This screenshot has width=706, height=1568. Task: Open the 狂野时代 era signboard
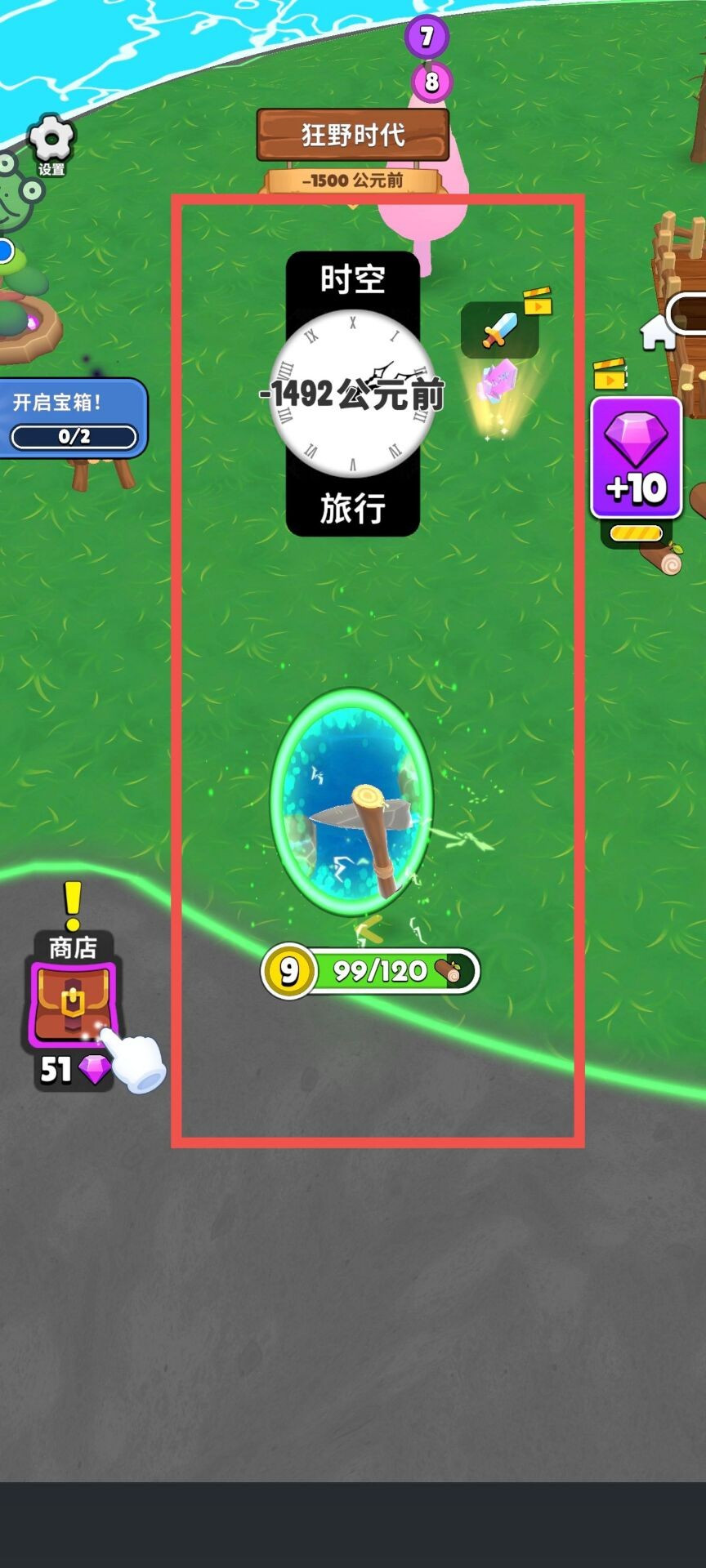(353, 135)
